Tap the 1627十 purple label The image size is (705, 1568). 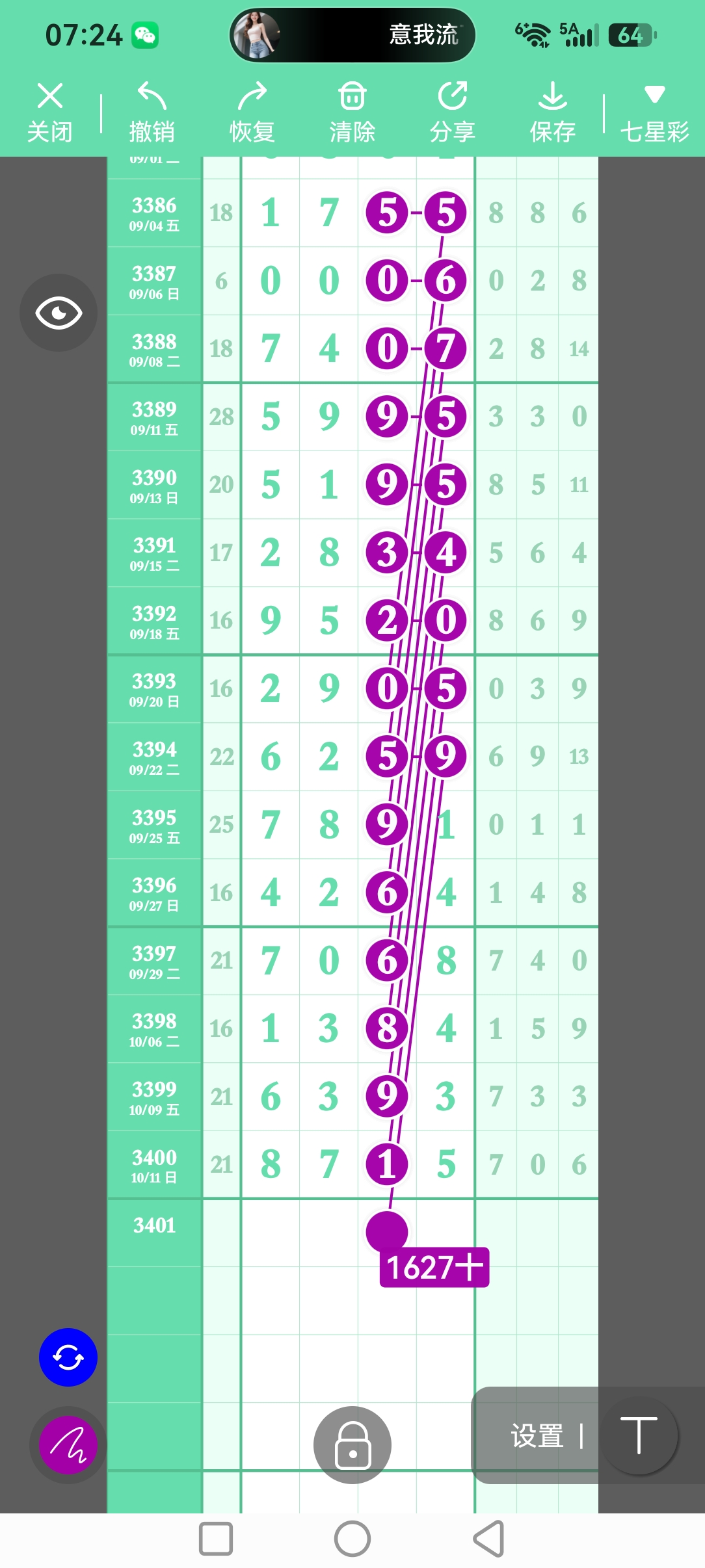coord(434,1267)
